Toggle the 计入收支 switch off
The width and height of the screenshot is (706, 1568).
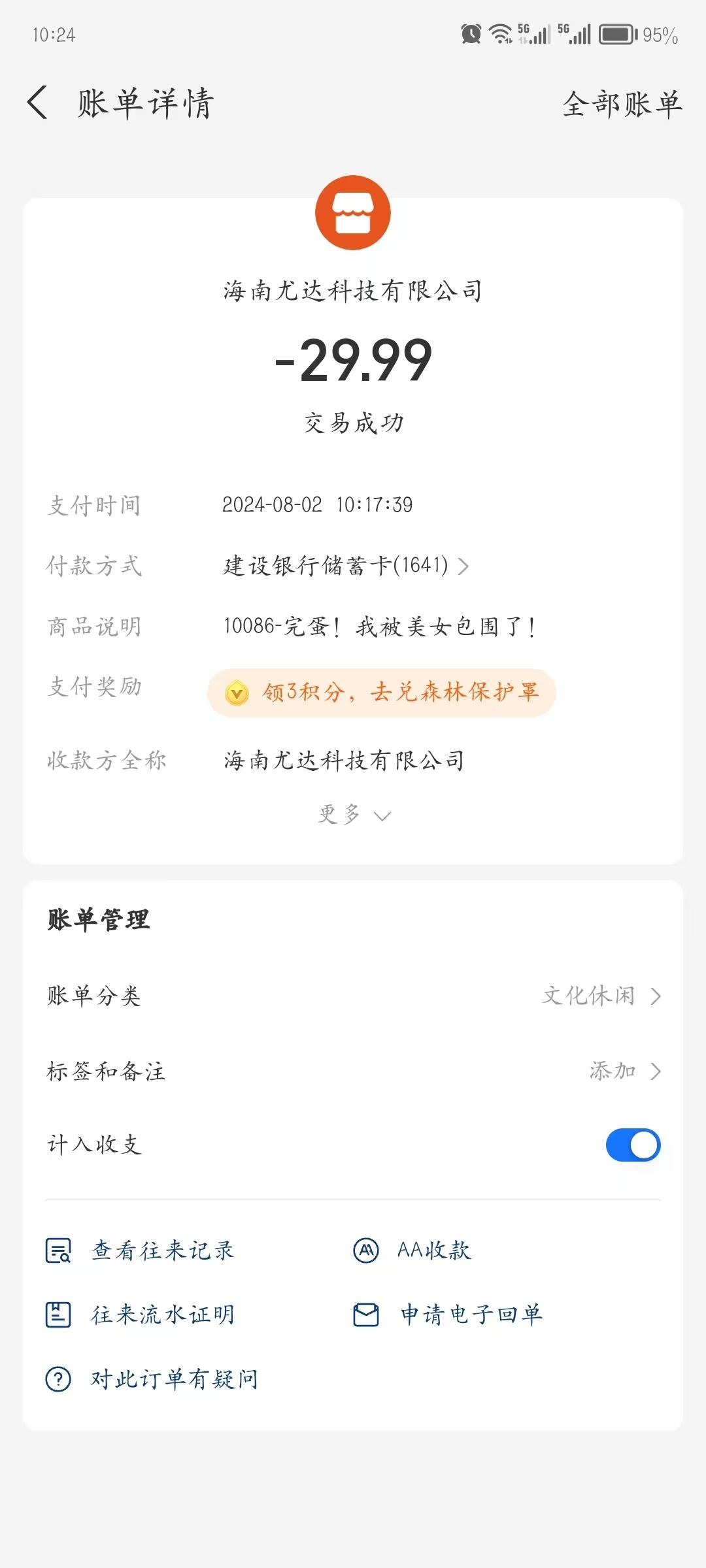pyautogui.click(x=633, y=1145)
